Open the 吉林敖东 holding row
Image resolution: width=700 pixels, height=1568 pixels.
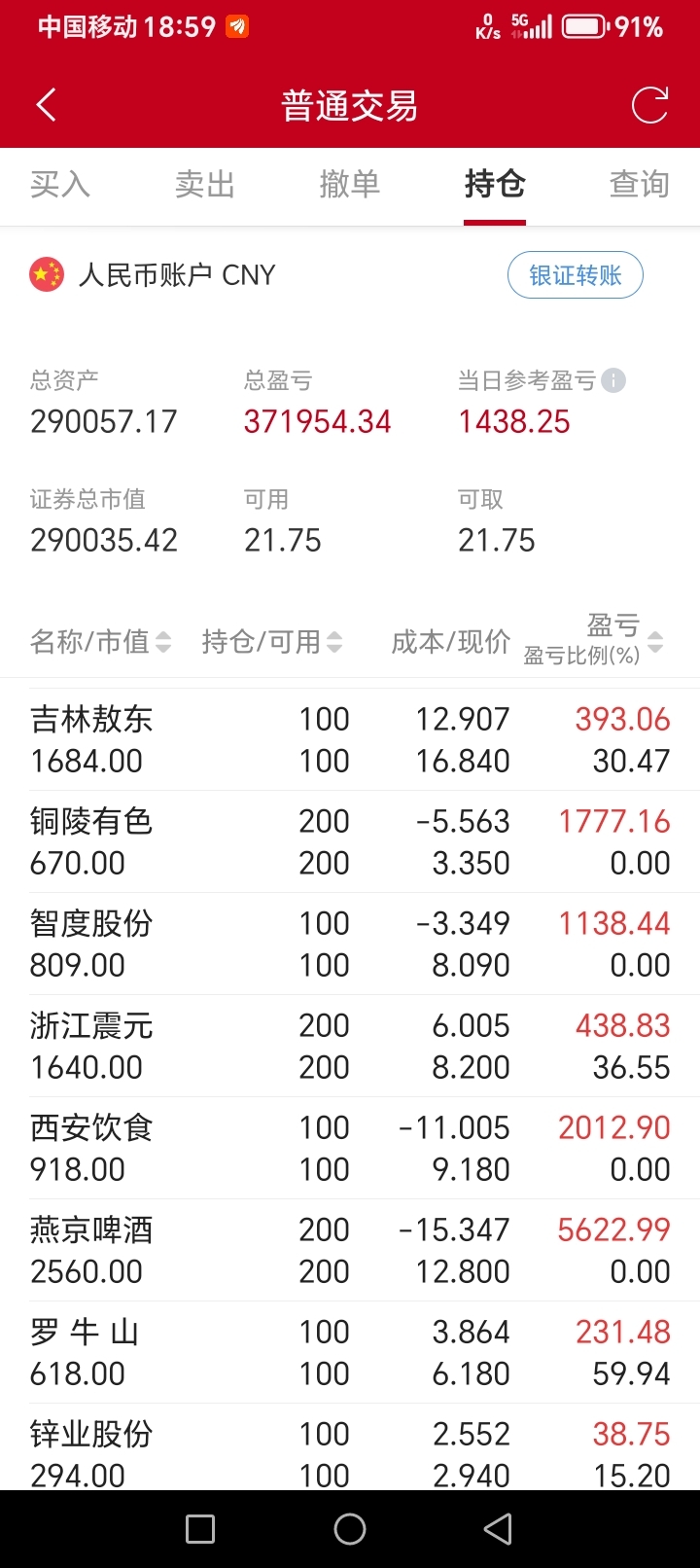[x=350, y=739]
